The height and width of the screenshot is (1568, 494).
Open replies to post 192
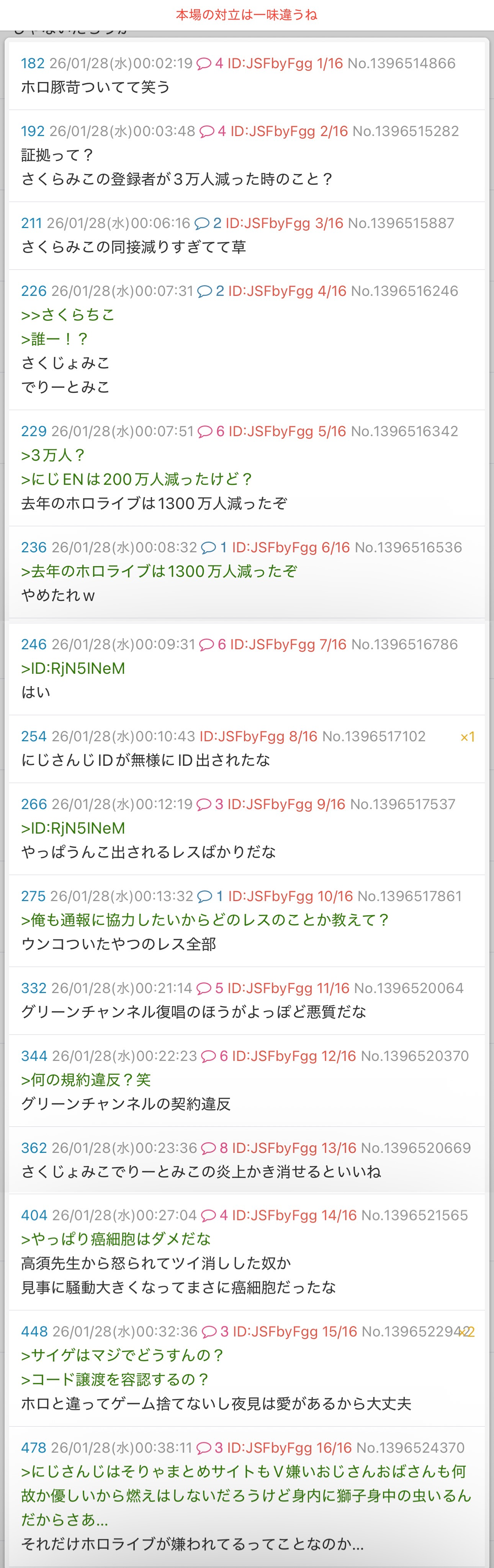click(213, 131)
